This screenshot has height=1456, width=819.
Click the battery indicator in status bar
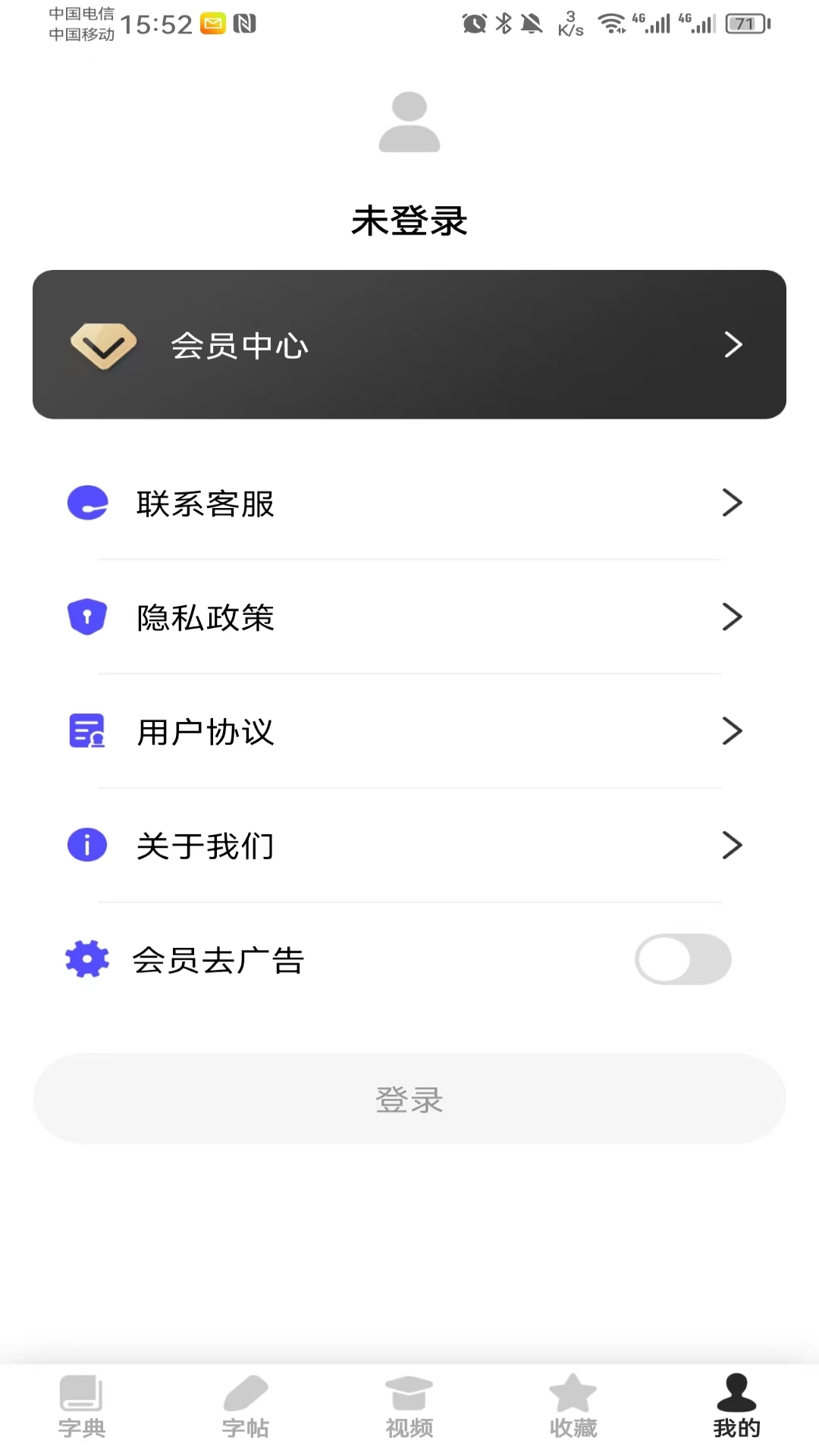[745, 24]
